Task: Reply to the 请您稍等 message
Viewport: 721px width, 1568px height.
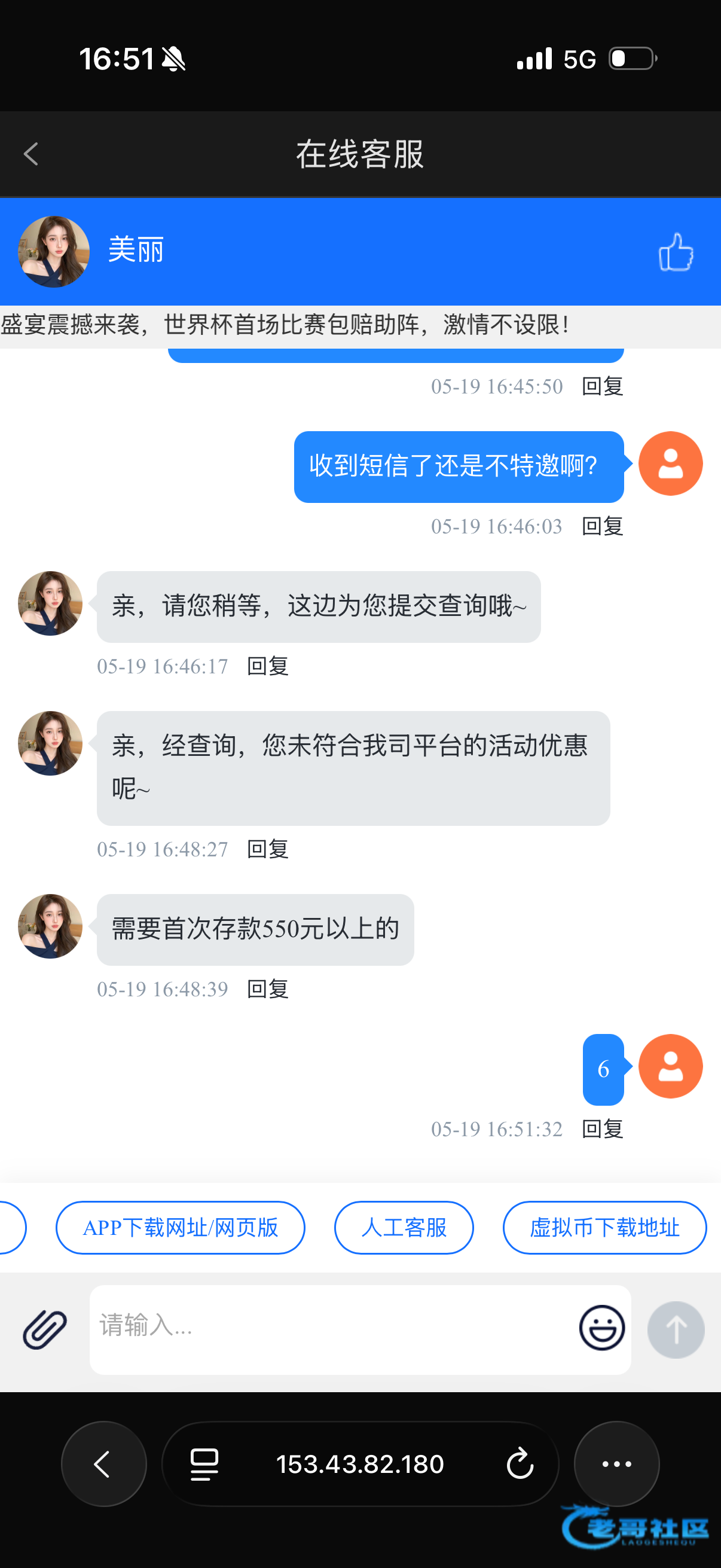Action: (x=268, y=667)
